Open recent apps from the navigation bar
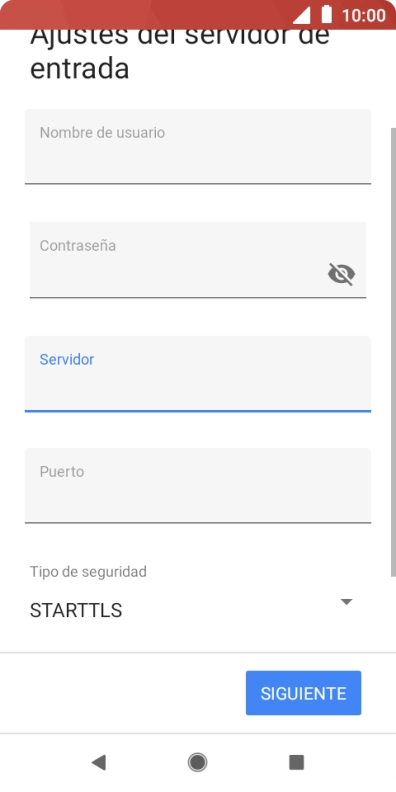396x792 pixels. (x=296, y=762)
